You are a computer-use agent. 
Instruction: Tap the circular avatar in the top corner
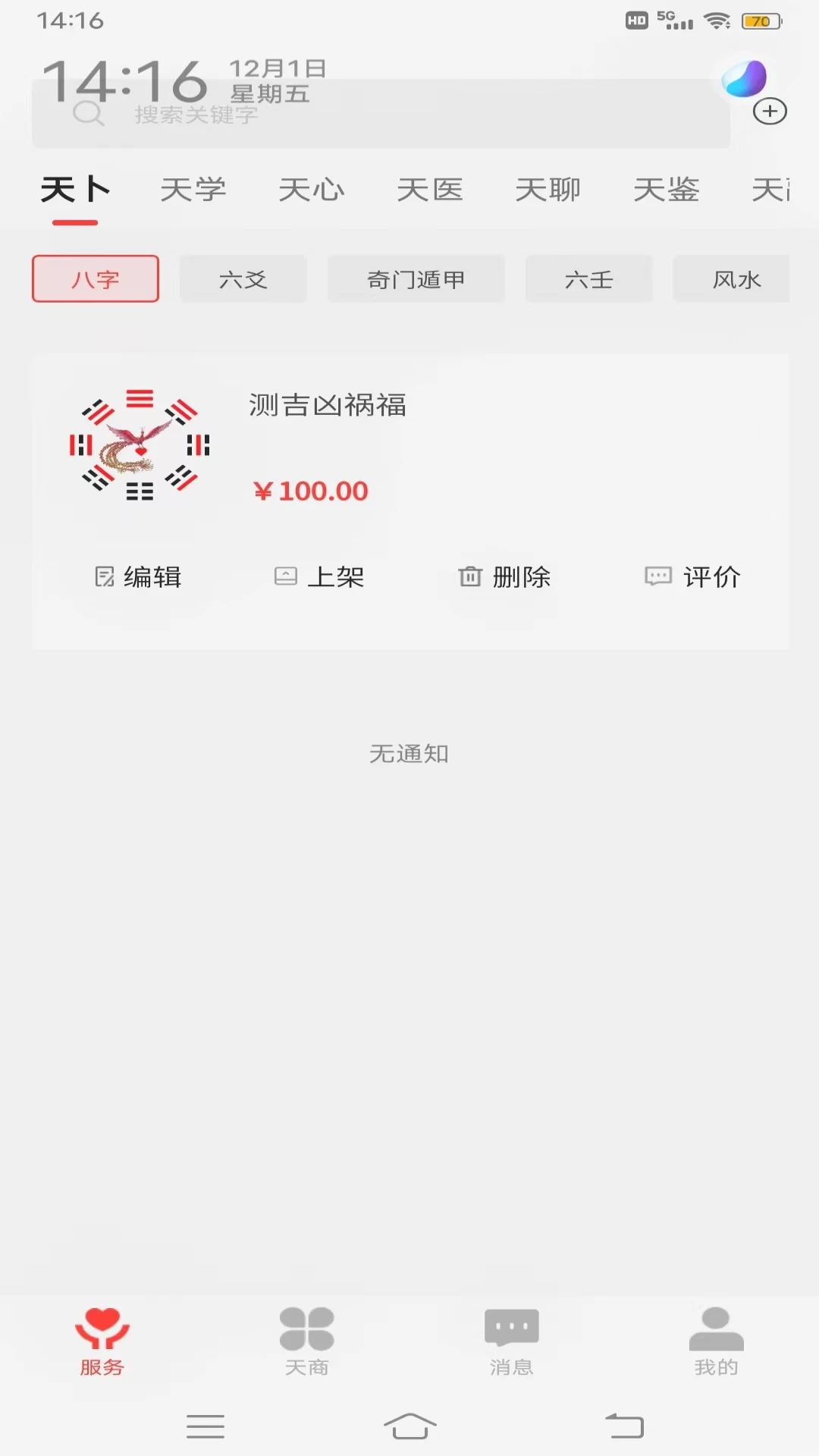pos(745,78)
